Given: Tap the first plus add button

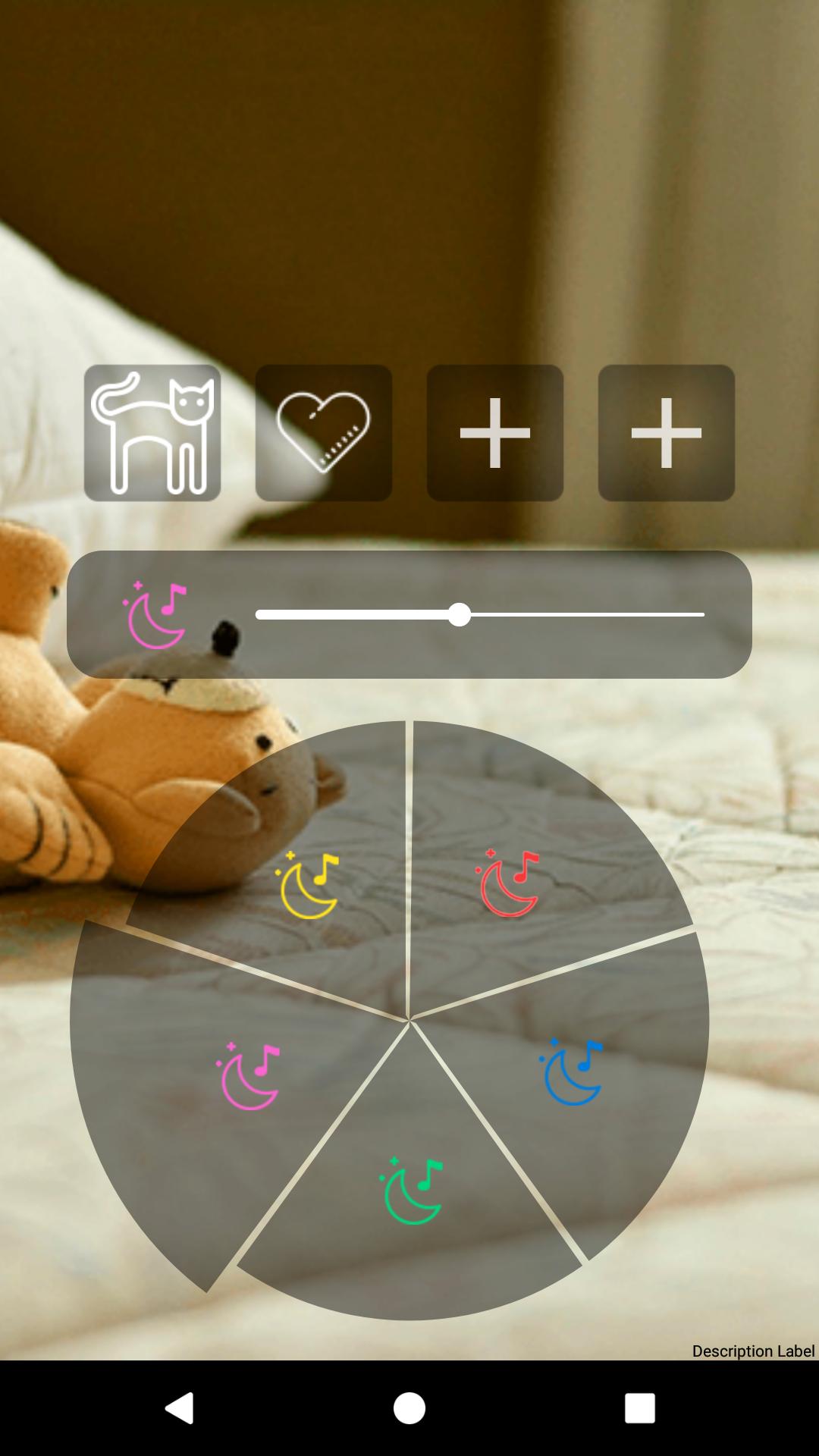Looking at the screenshot, I should pos(495,433).
